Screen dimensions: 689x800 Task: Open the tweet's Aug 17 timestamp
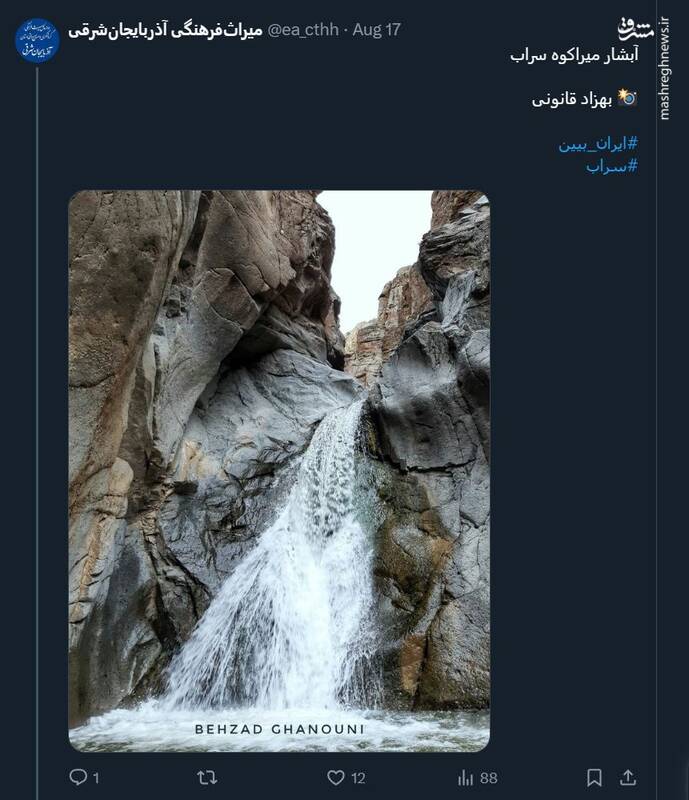pyautogui.click(x=376, y=30)
